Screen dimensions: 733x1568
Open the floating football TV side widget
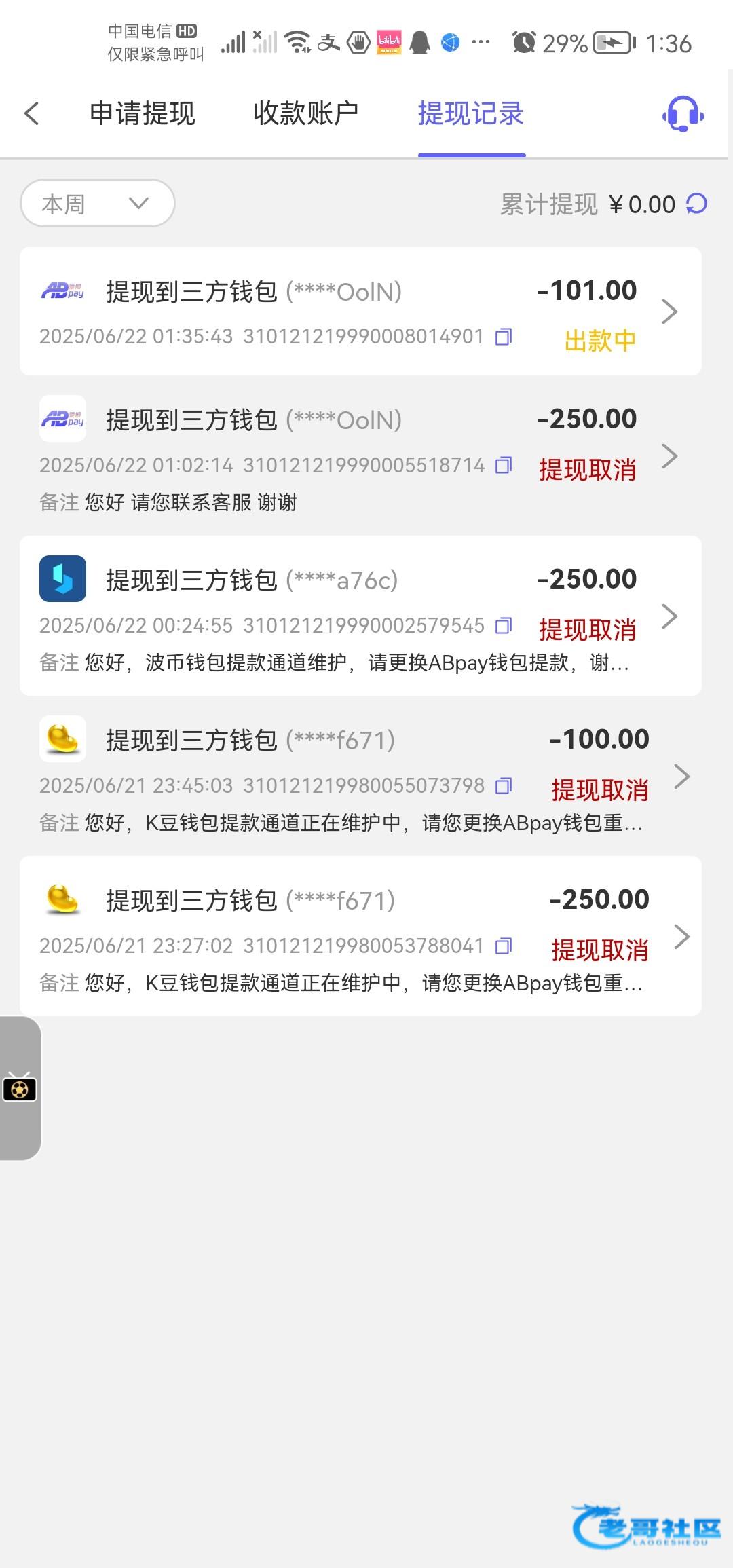pyautogui.click(x=20, y=1087)
